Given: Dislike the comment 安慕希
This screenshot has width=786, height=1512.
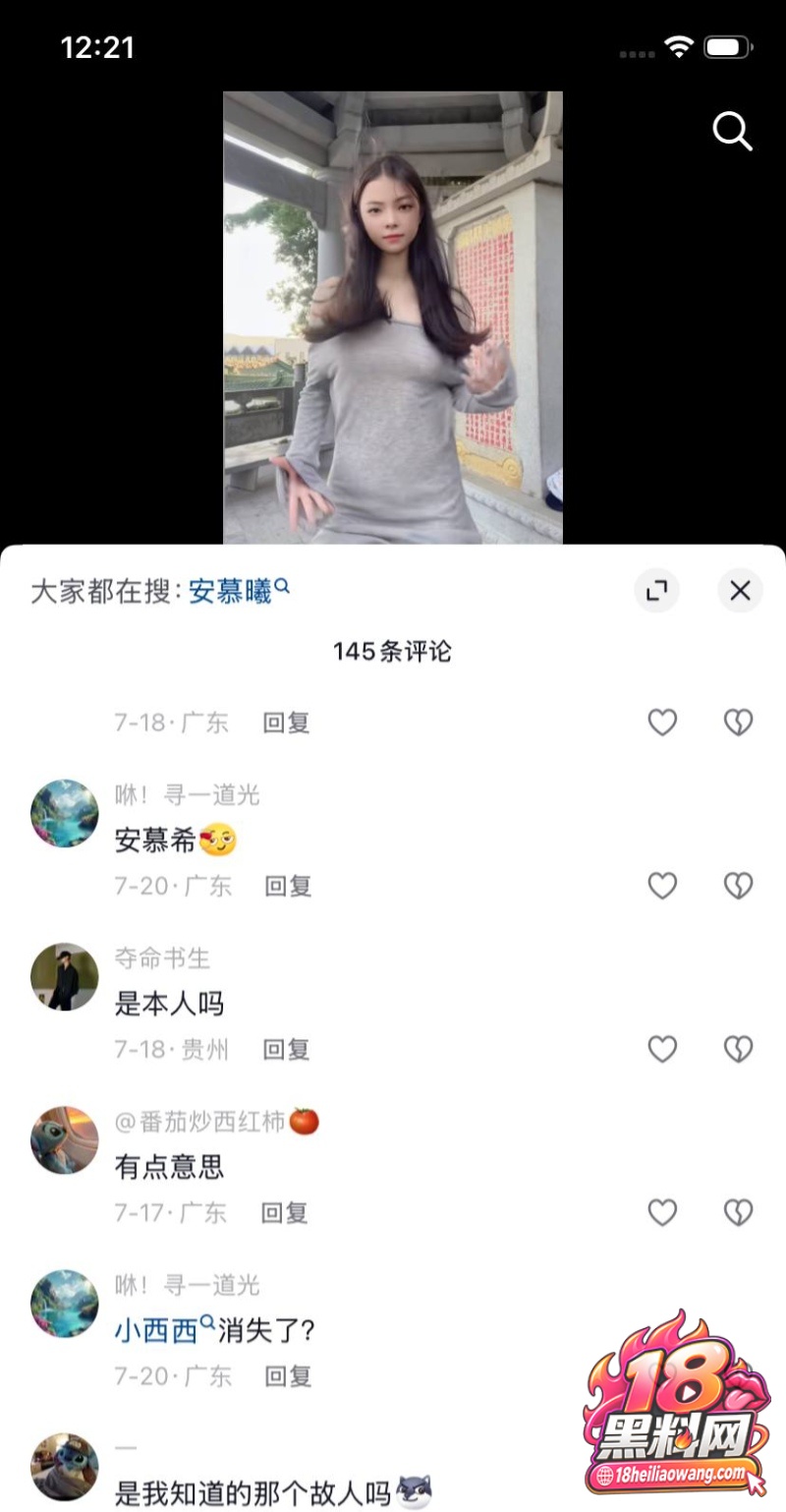Looking at the screenshot, I should [x=738, y=886].
